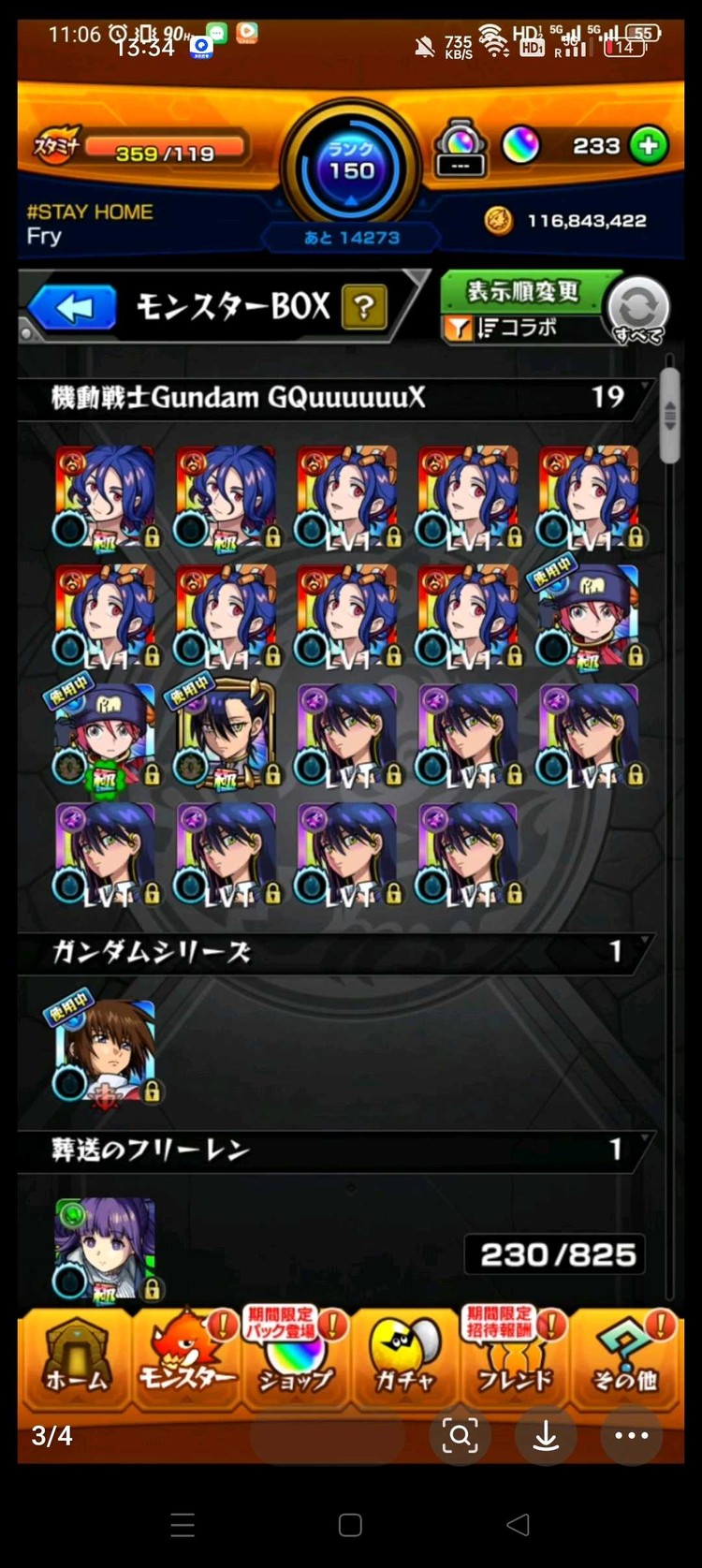Add orbs with the green plus button
702x1568 pixels.
[648, 146]
